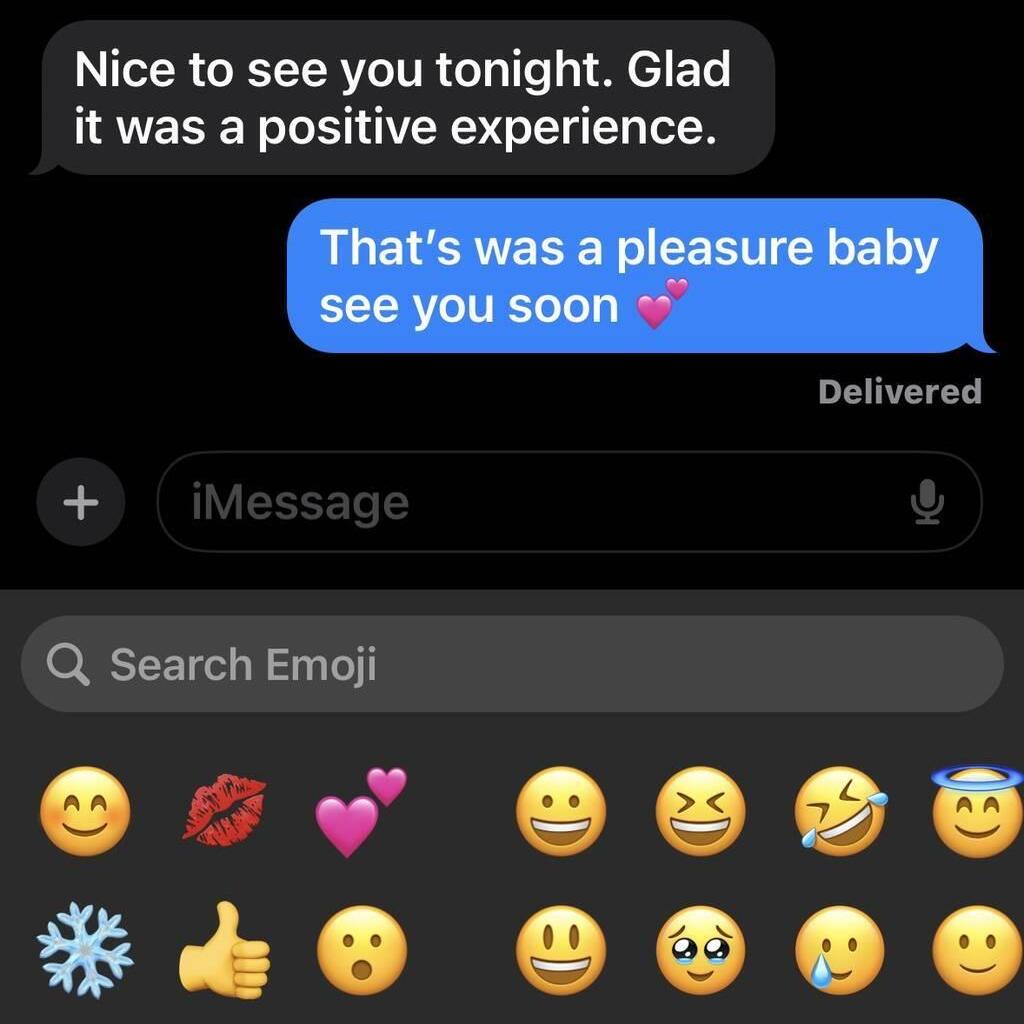Start dictation with the microphone icon

[x=927, y=502]
